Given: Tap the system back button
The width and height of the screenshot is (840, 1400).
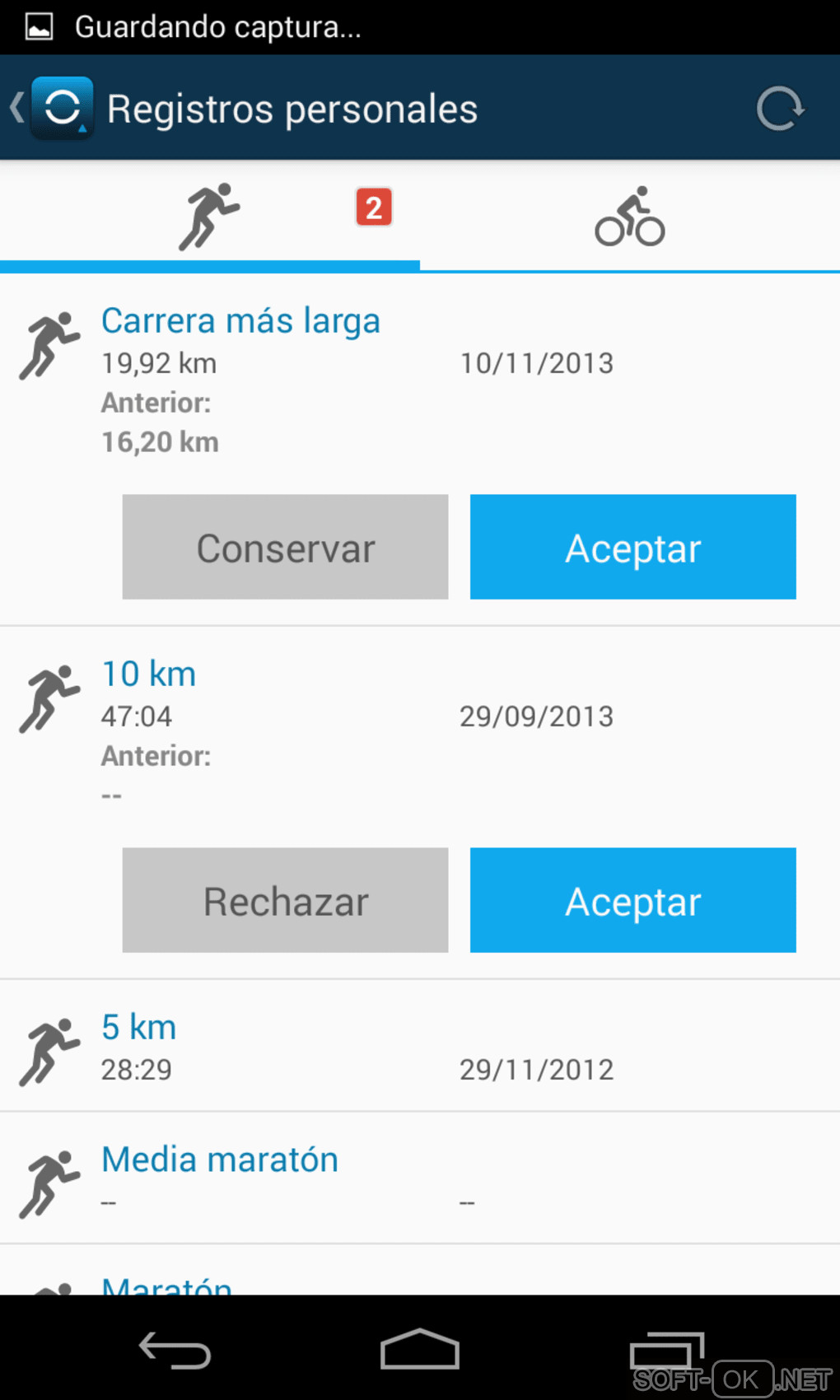Looking at the screenshot, I should (175, 1350).
